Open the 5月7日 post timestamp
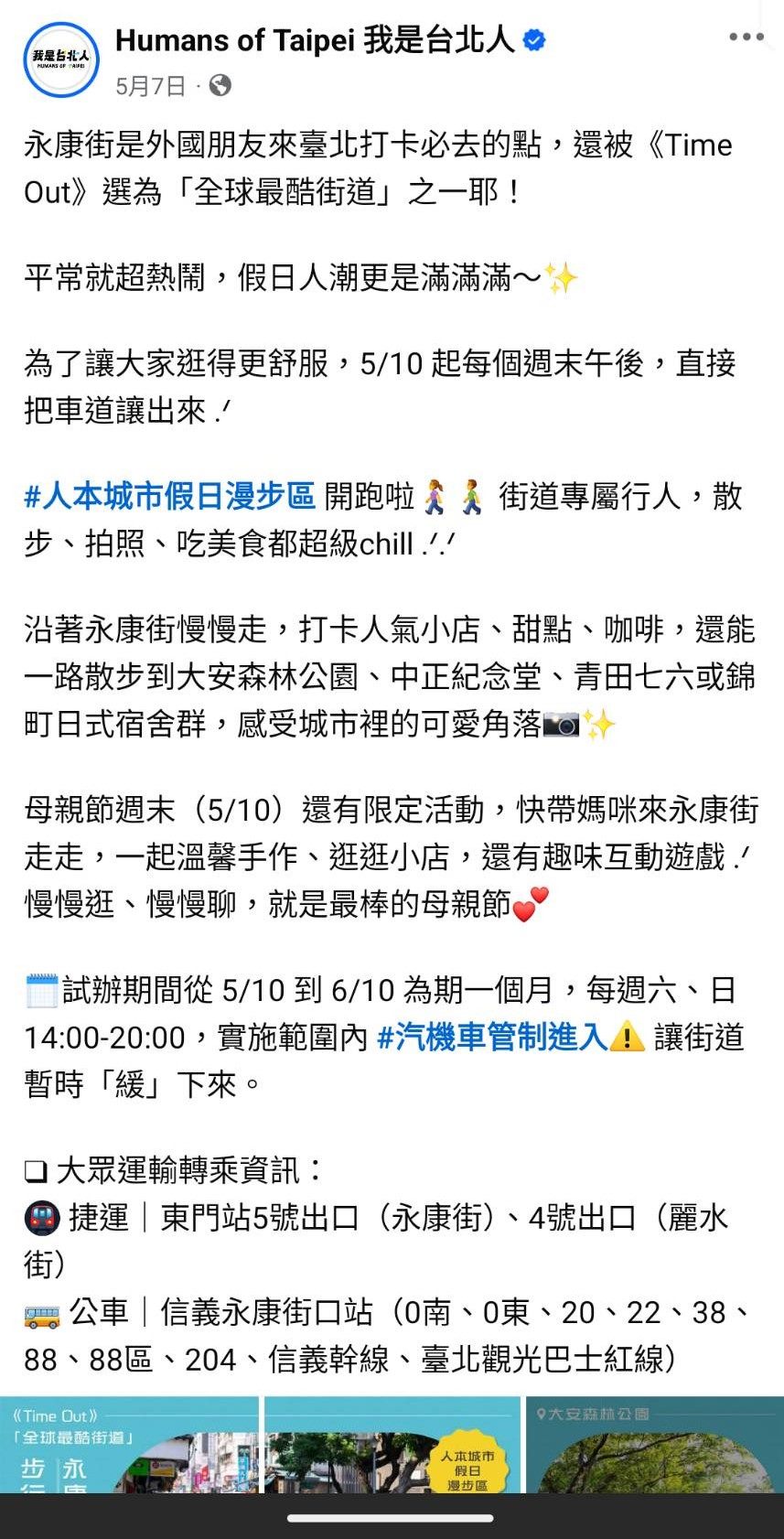Viewport: 784px width, 1539px height. coord(151,86)
